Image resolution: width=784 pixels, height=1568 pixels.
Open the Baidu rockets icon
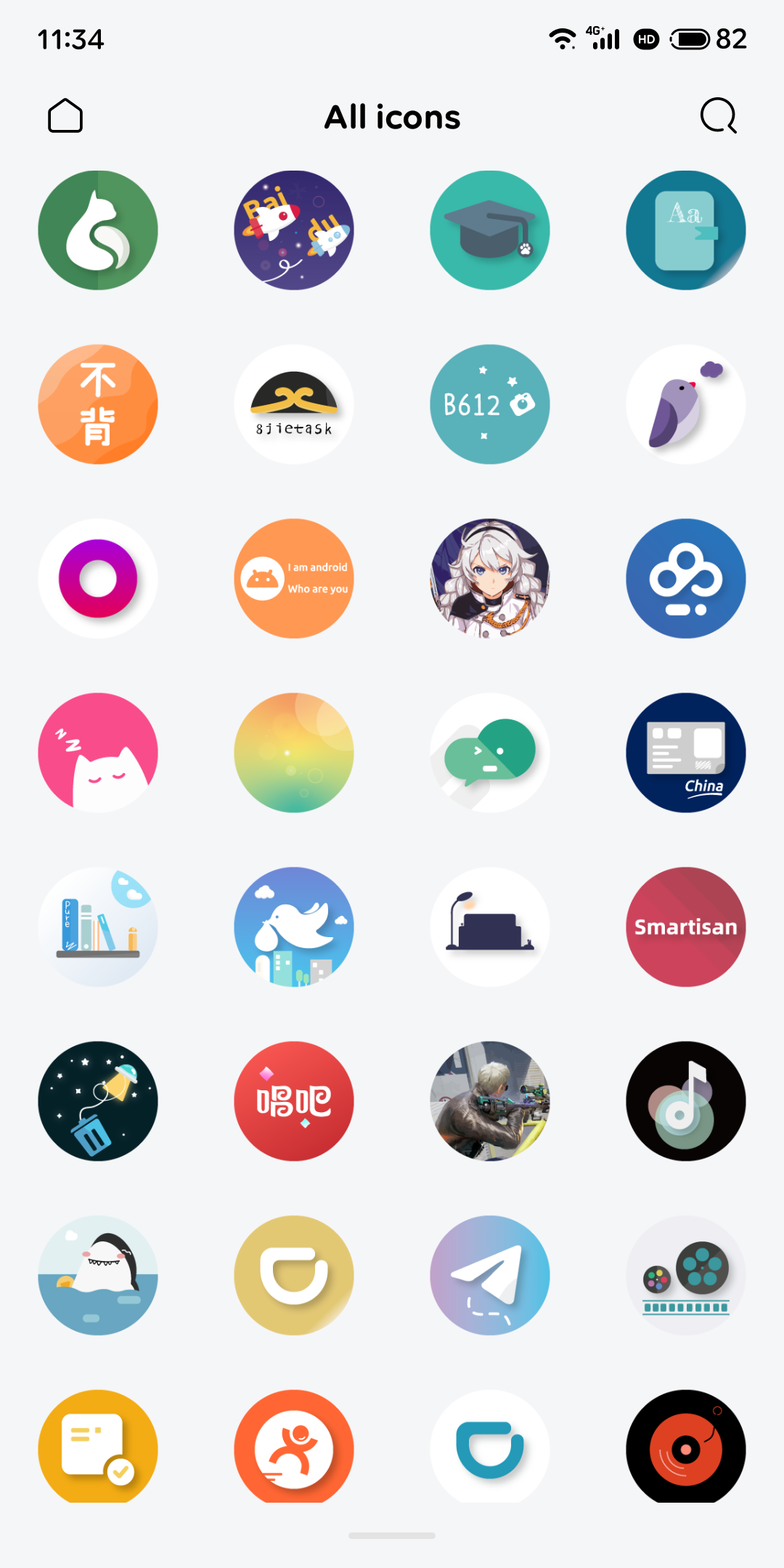[294, 230]
